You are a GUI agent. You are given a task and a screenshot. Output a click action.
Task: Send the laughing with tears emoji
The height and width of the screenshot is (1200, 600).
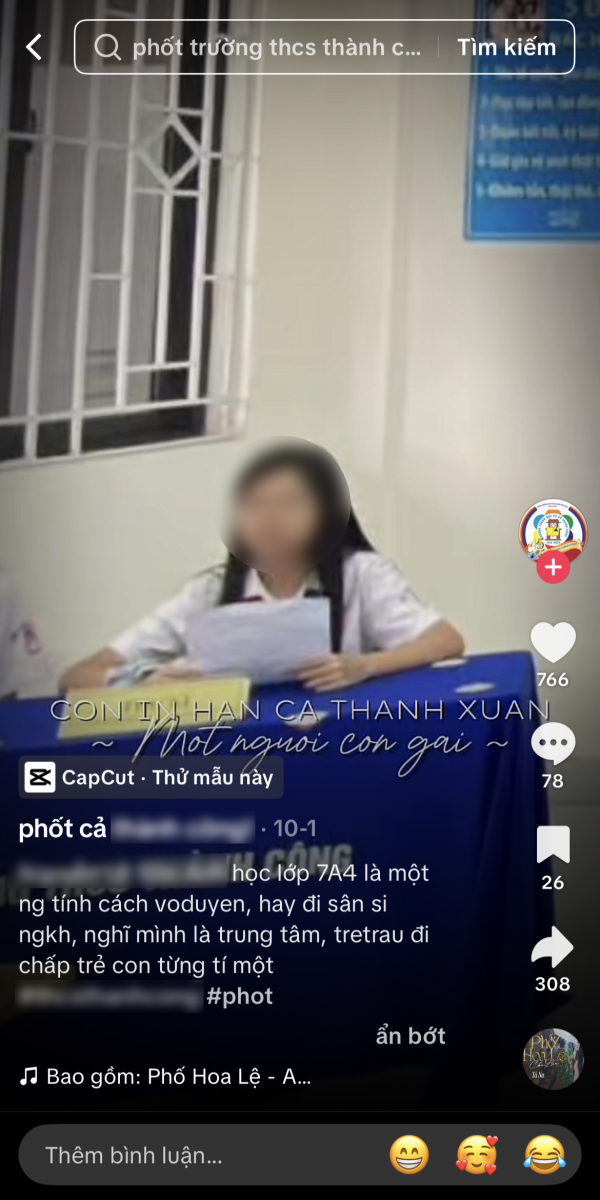coord(544,1156)
